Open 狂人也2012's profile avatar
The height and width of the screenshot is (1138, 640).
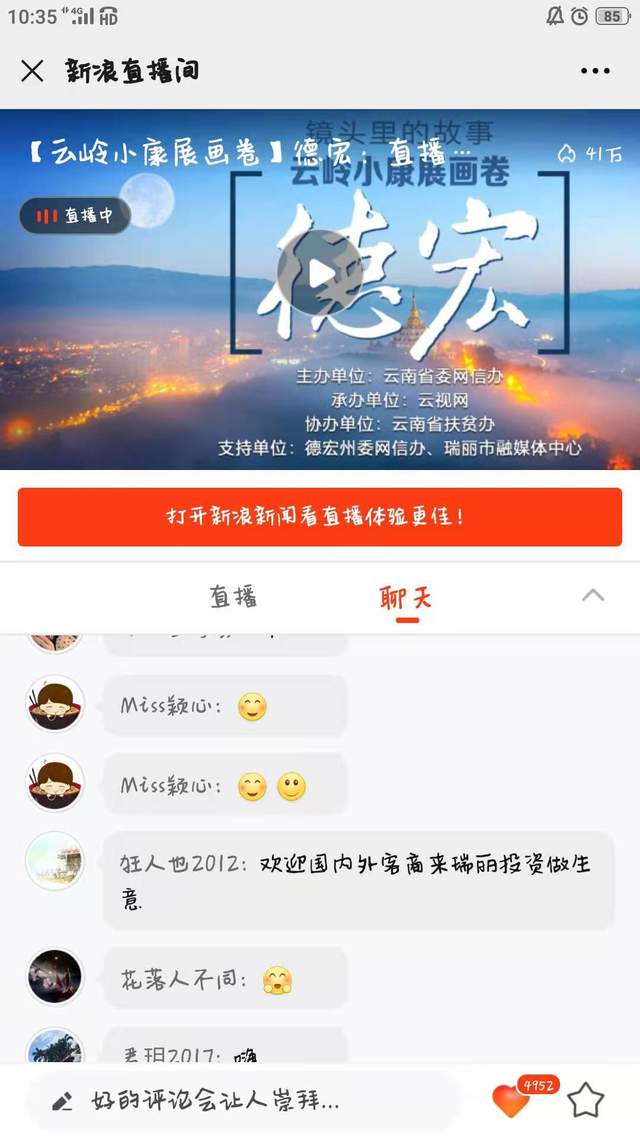(x=54, y=861)
